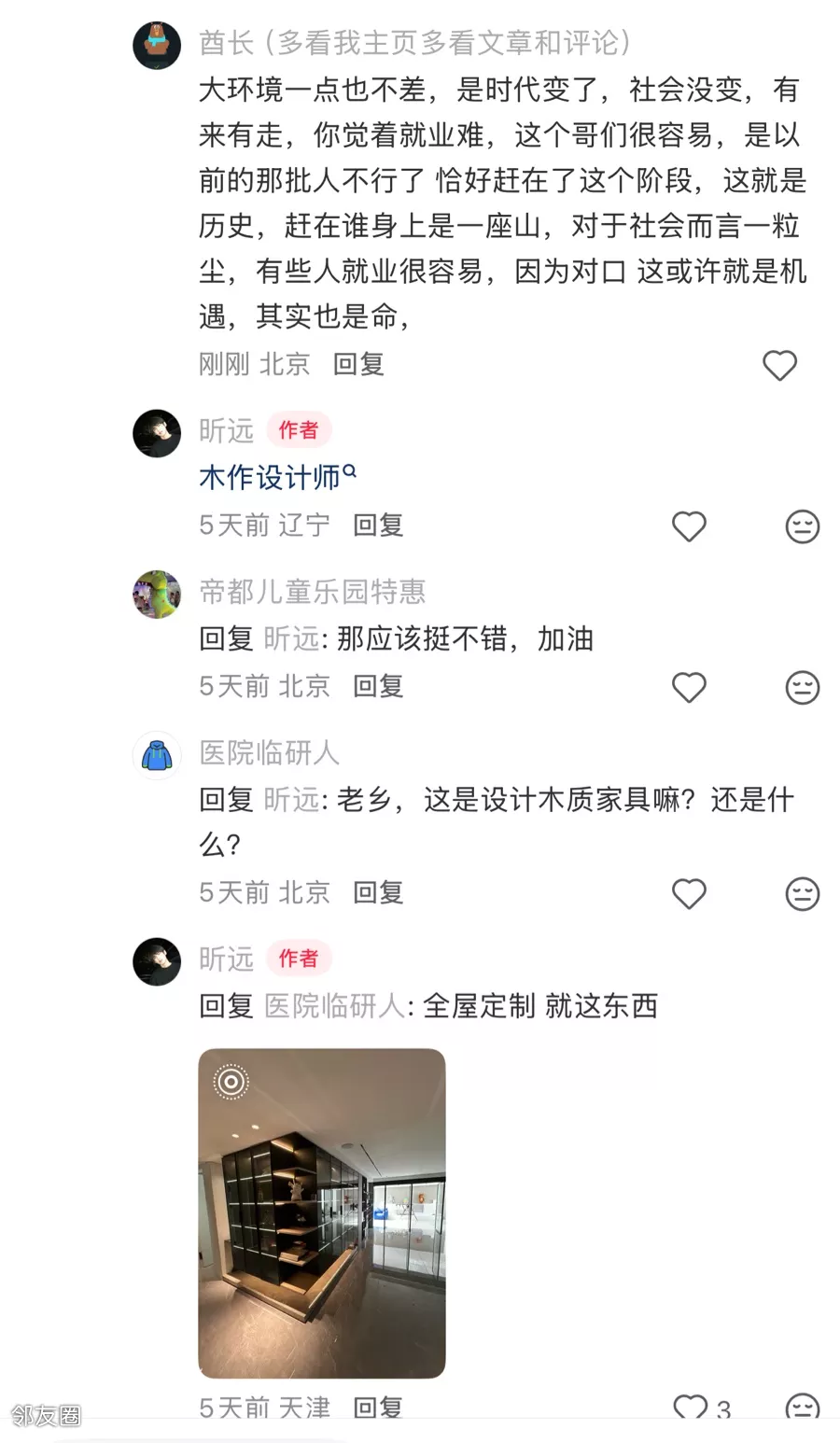This screenshot has width=840, height=1443.
Task: Open 医院临研人's profile avatar
Action: (x=157, y=755)
